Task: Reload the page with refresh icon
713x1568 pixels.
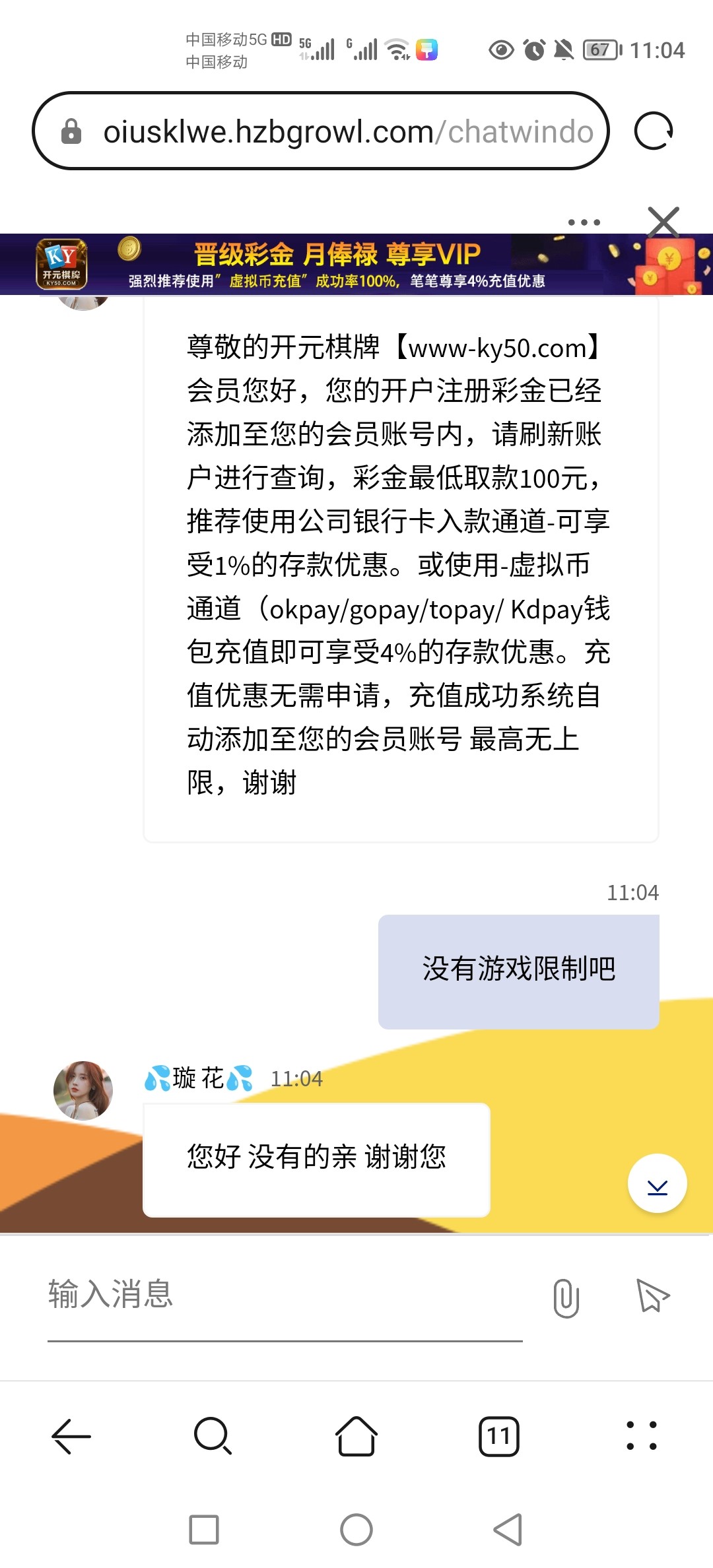Action: (653, 131)
